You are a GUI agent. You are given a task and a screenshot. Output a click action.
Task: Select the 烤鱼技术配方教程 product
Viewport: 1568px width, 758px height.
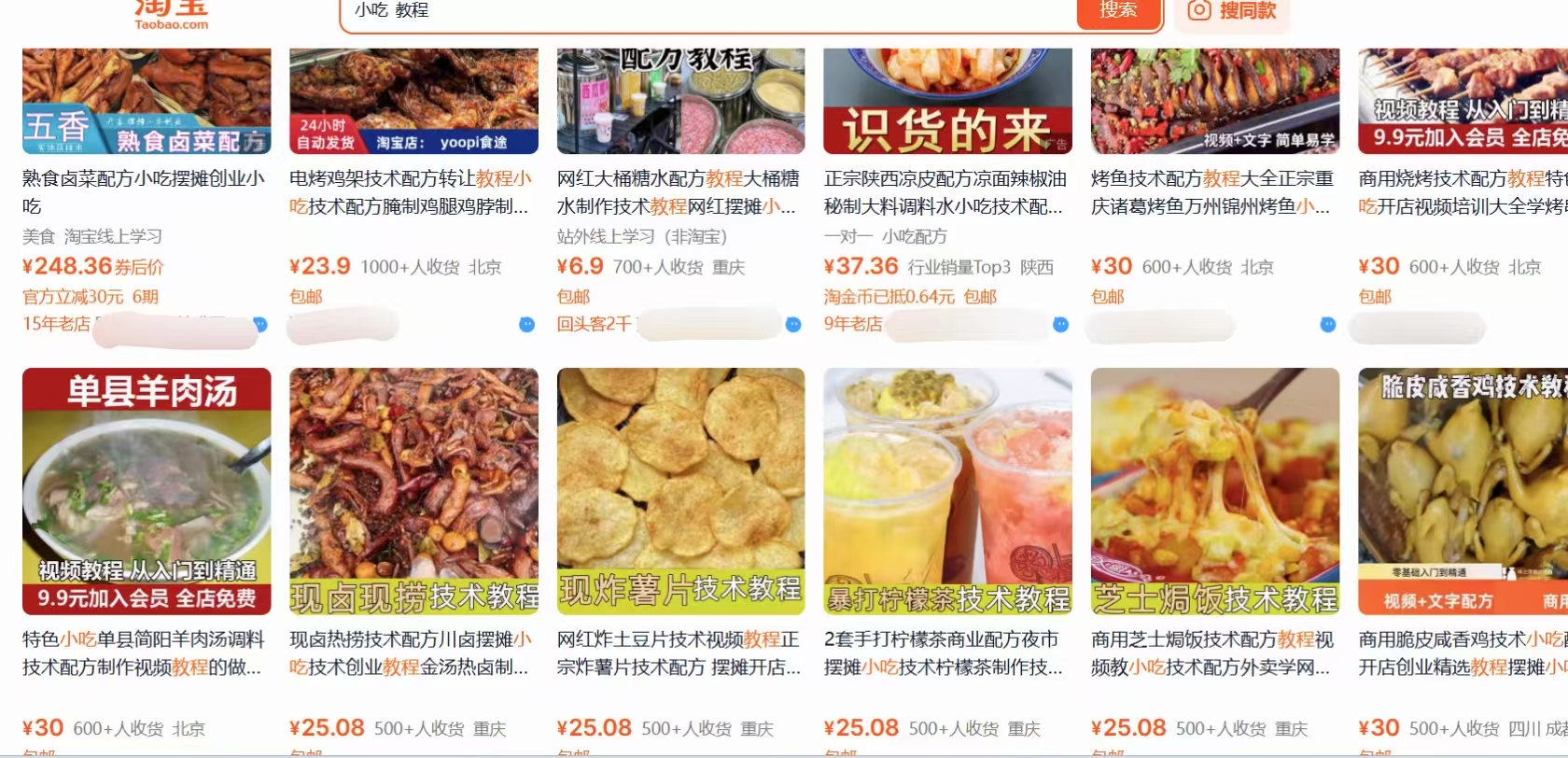pos(1214,191)
